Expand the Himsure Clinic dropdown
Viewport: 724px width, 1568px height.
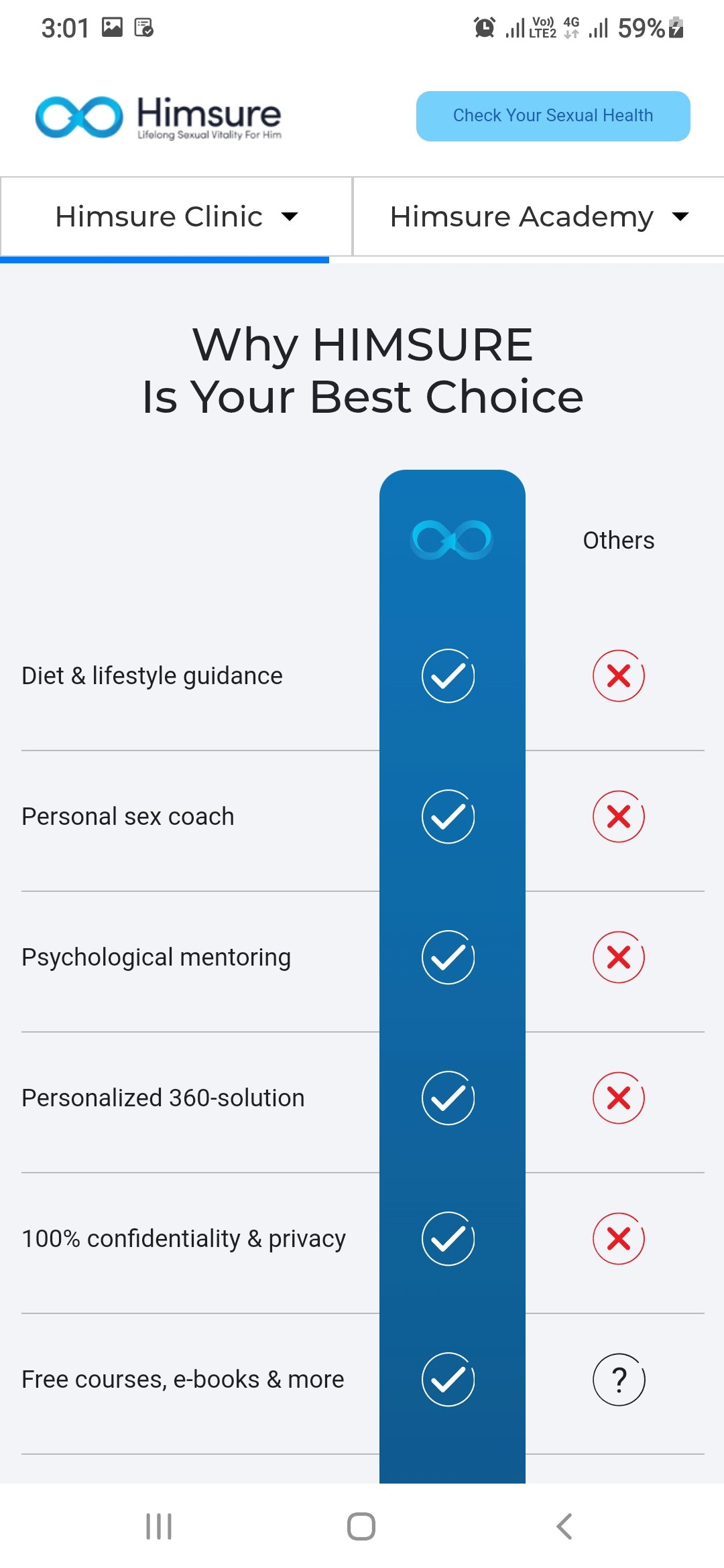pos(176,216)
